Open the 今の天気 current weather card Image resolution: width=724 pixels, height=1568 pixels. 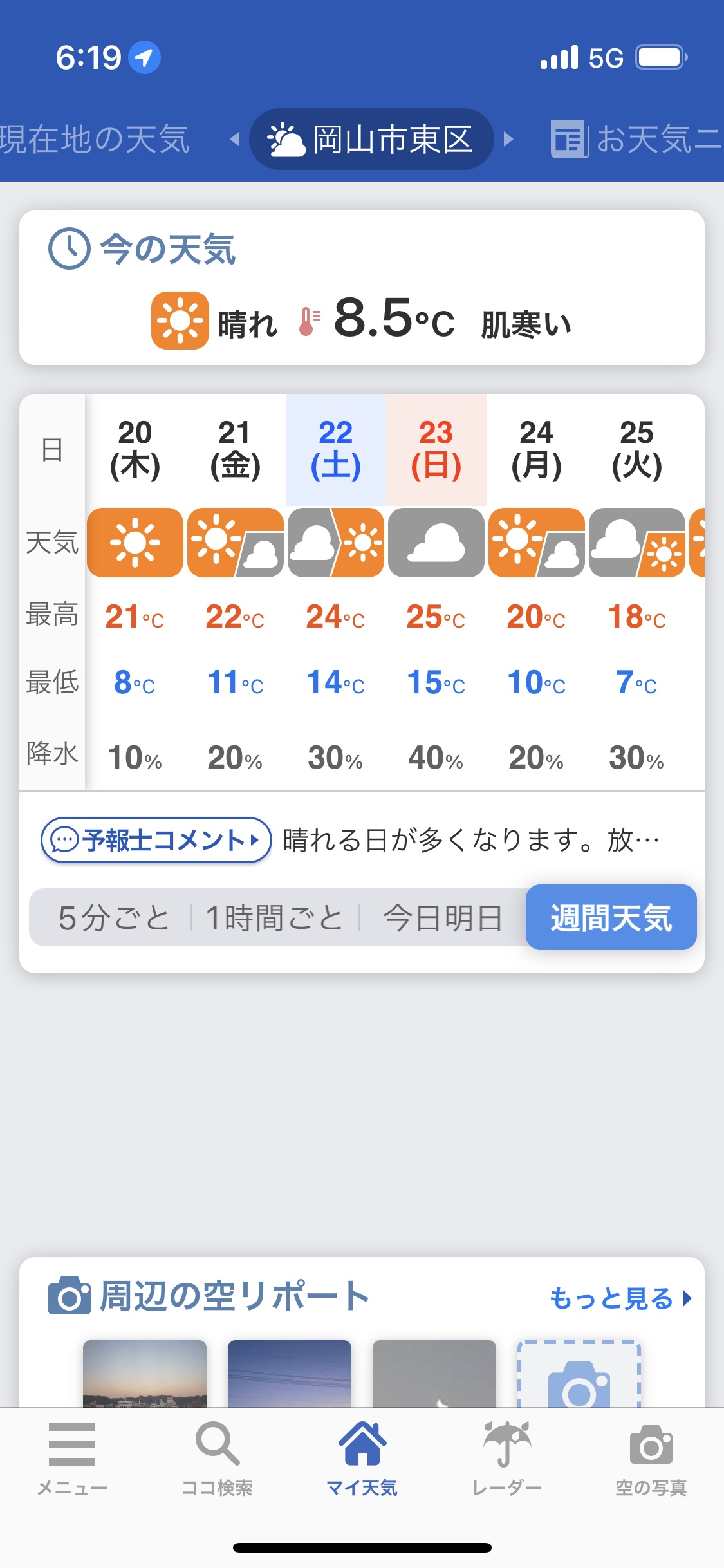362,288
